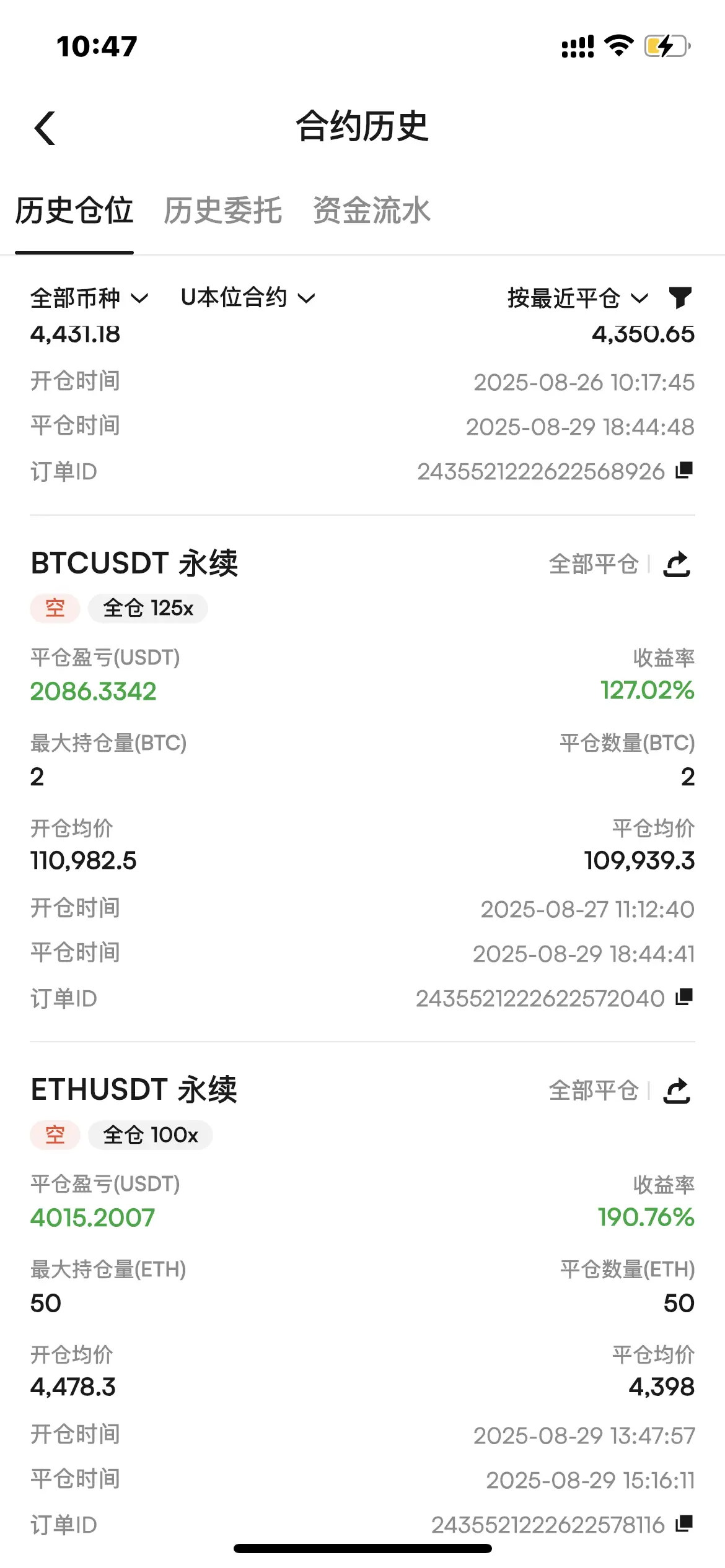Go back from 合约历史 page
This screenshot has height=1568, width=725.
tap(45, 128)
